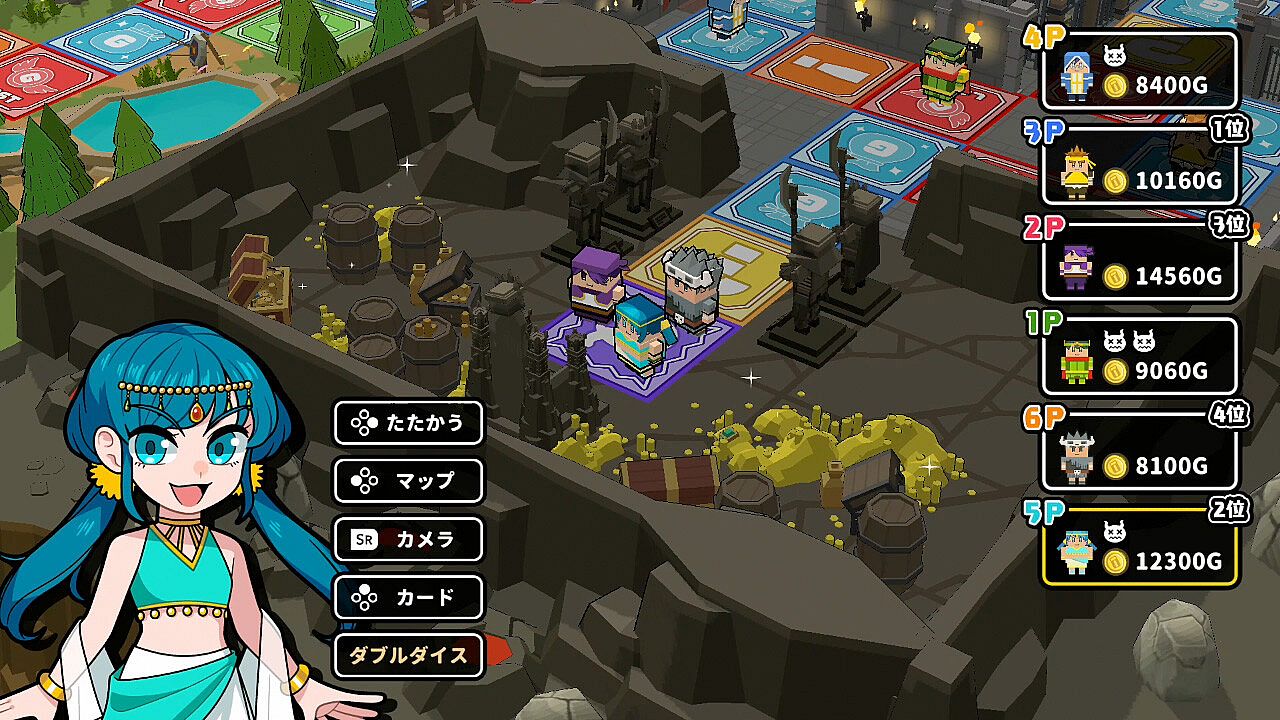Use the ダブルダイス (double dice) option
The image size is (1280, 720).
pos(408,655)
